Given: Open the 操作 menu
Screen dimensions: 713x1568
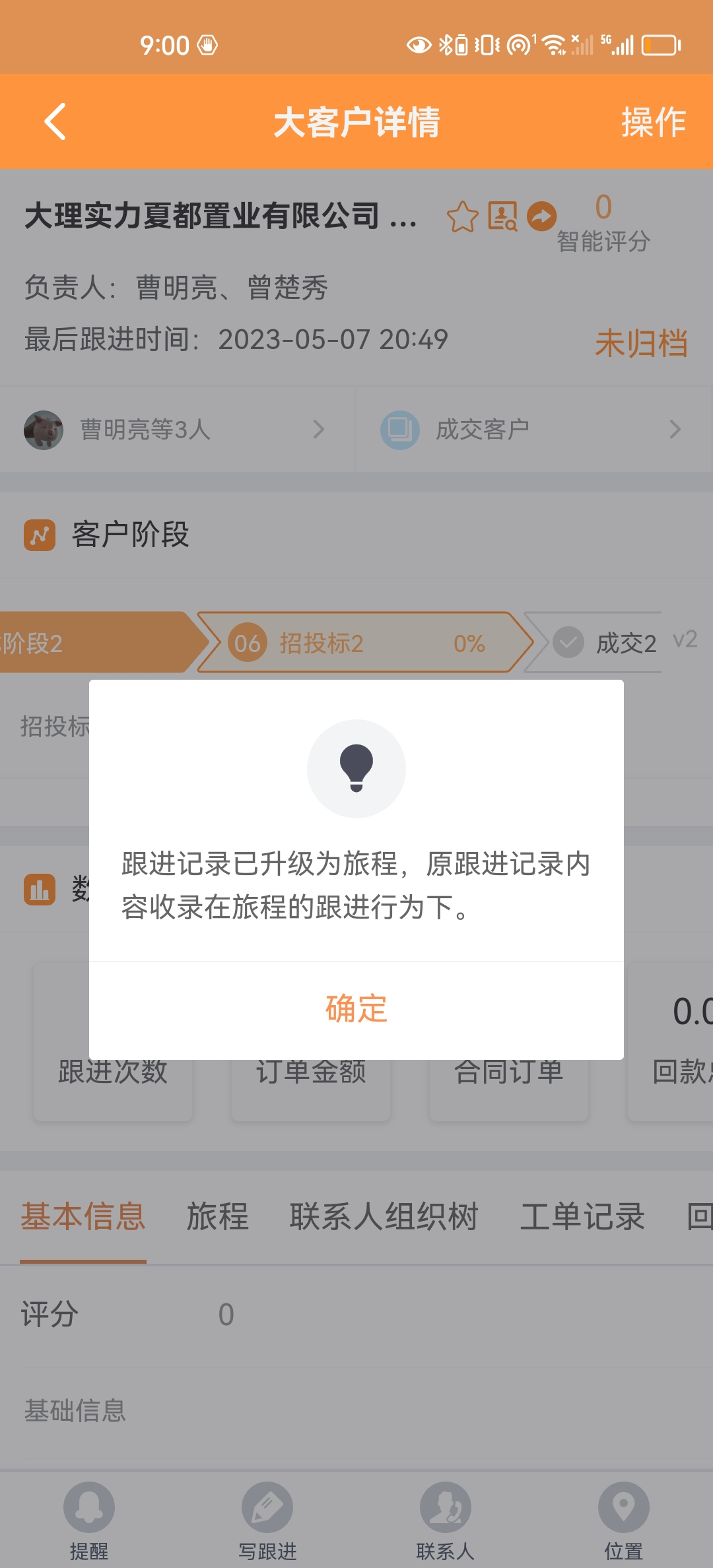Looking at the screenshot, I should click(x=654, y=122).
